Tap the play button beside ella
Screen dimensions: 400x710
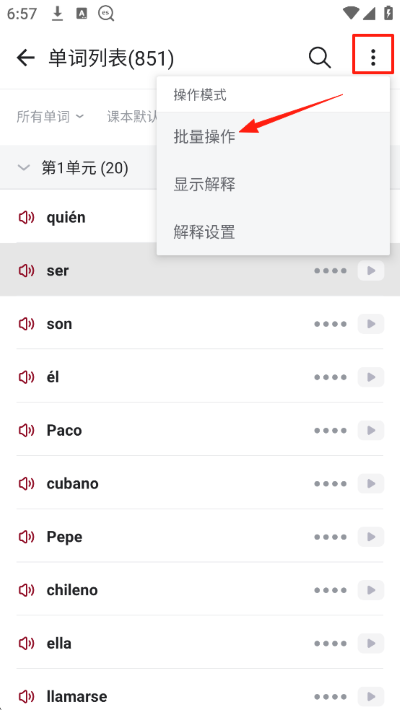[371, 643]
